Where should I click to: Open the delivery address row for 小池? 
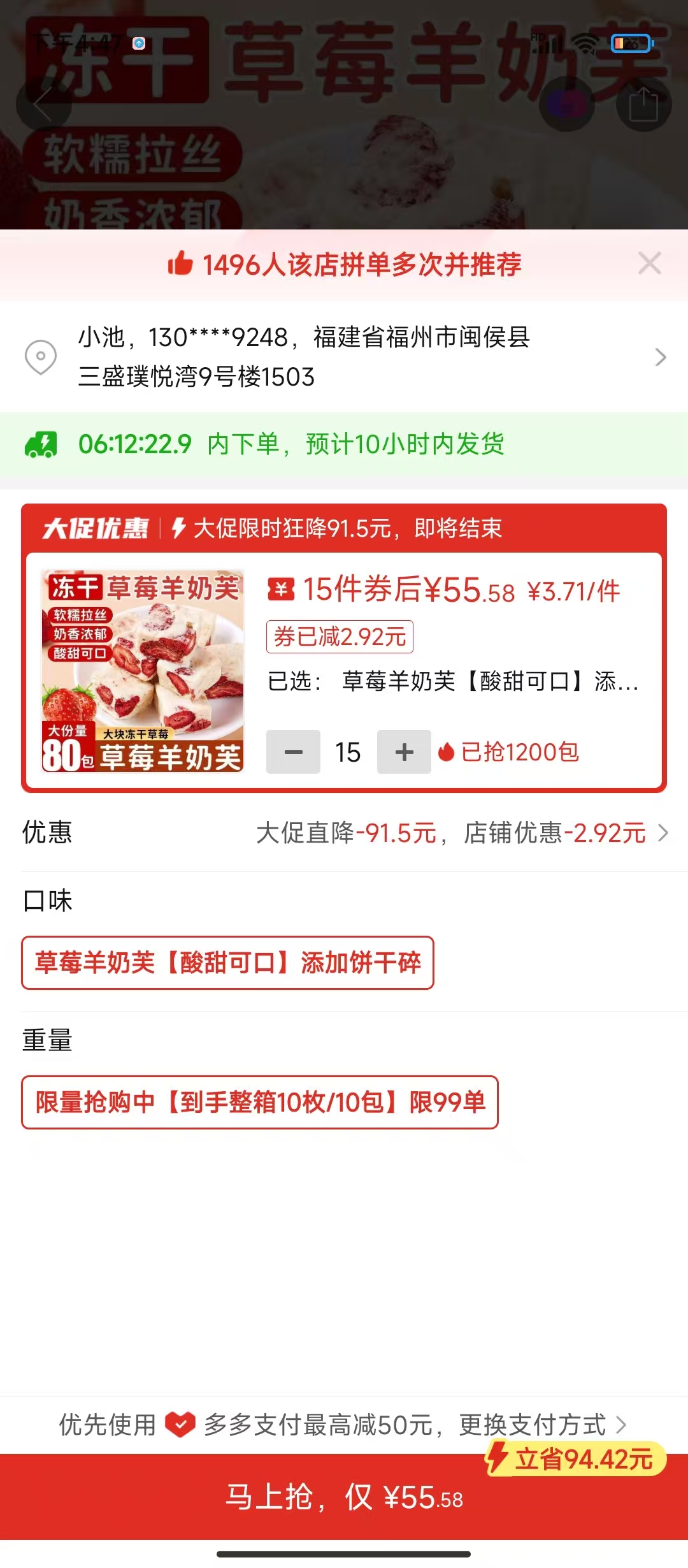(344, 357)
